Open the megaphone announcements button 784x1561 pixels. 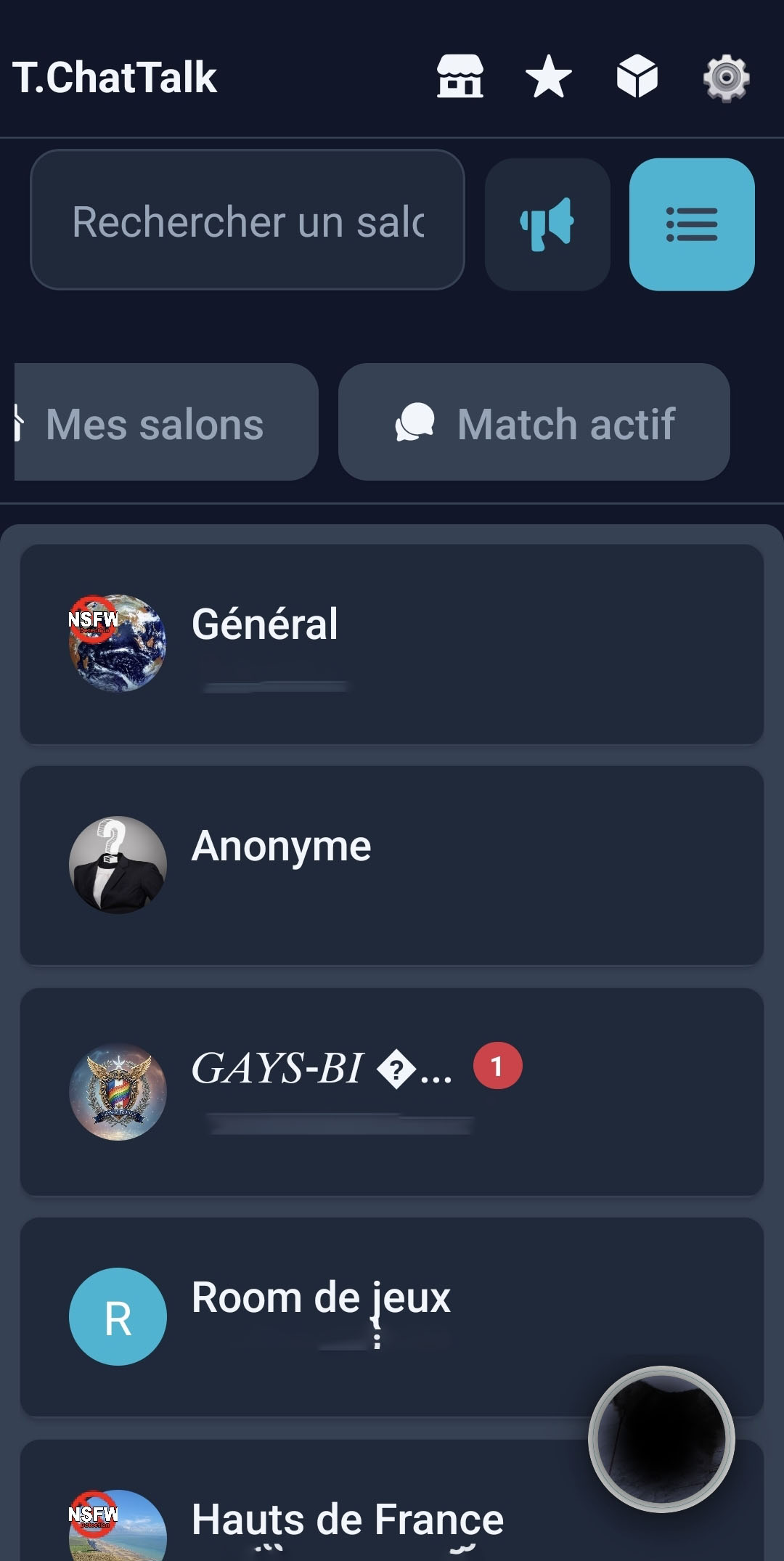click(x=547, y=224)
